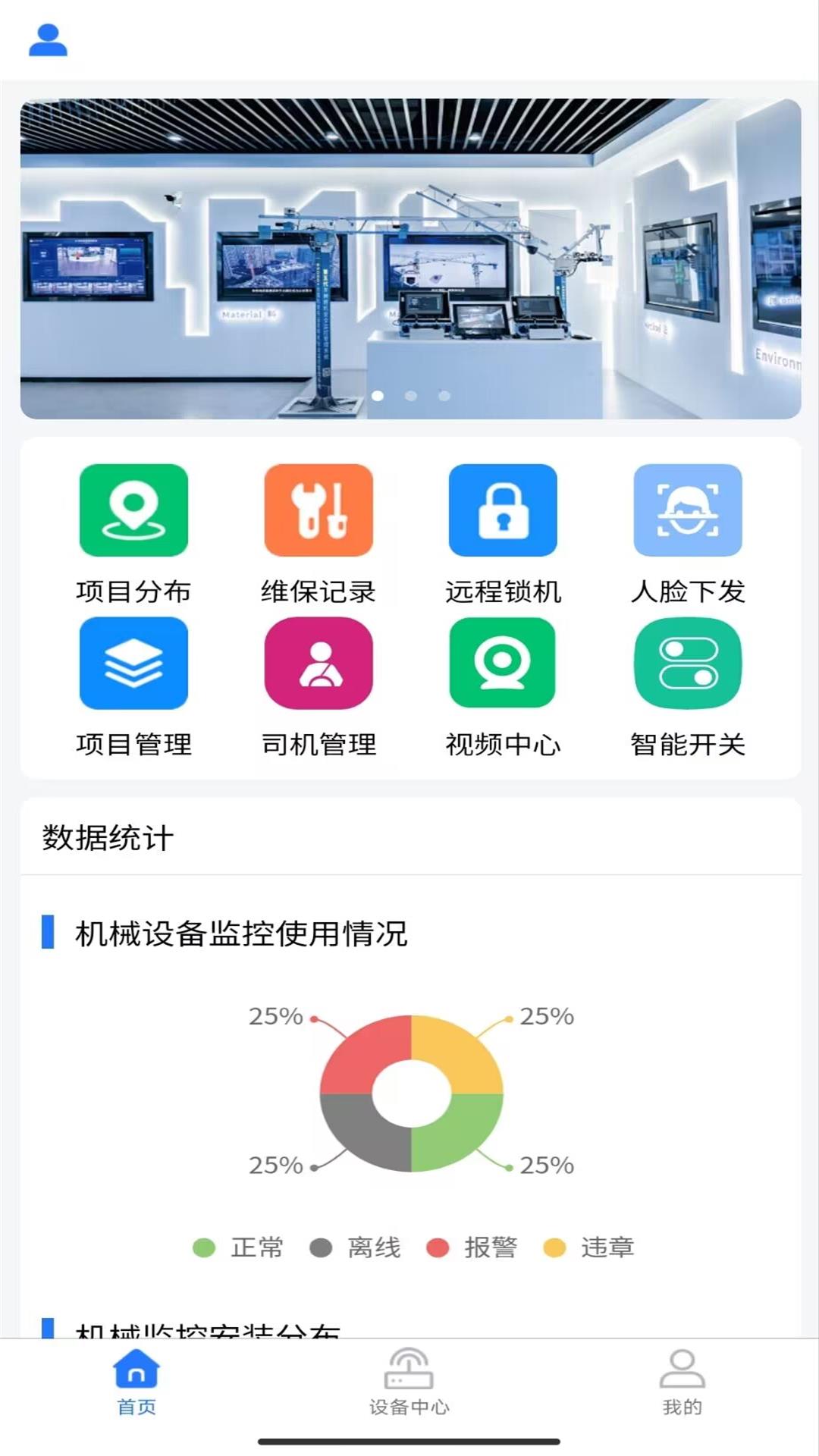Select the 首页 home tab

[x=136, y=1382]
